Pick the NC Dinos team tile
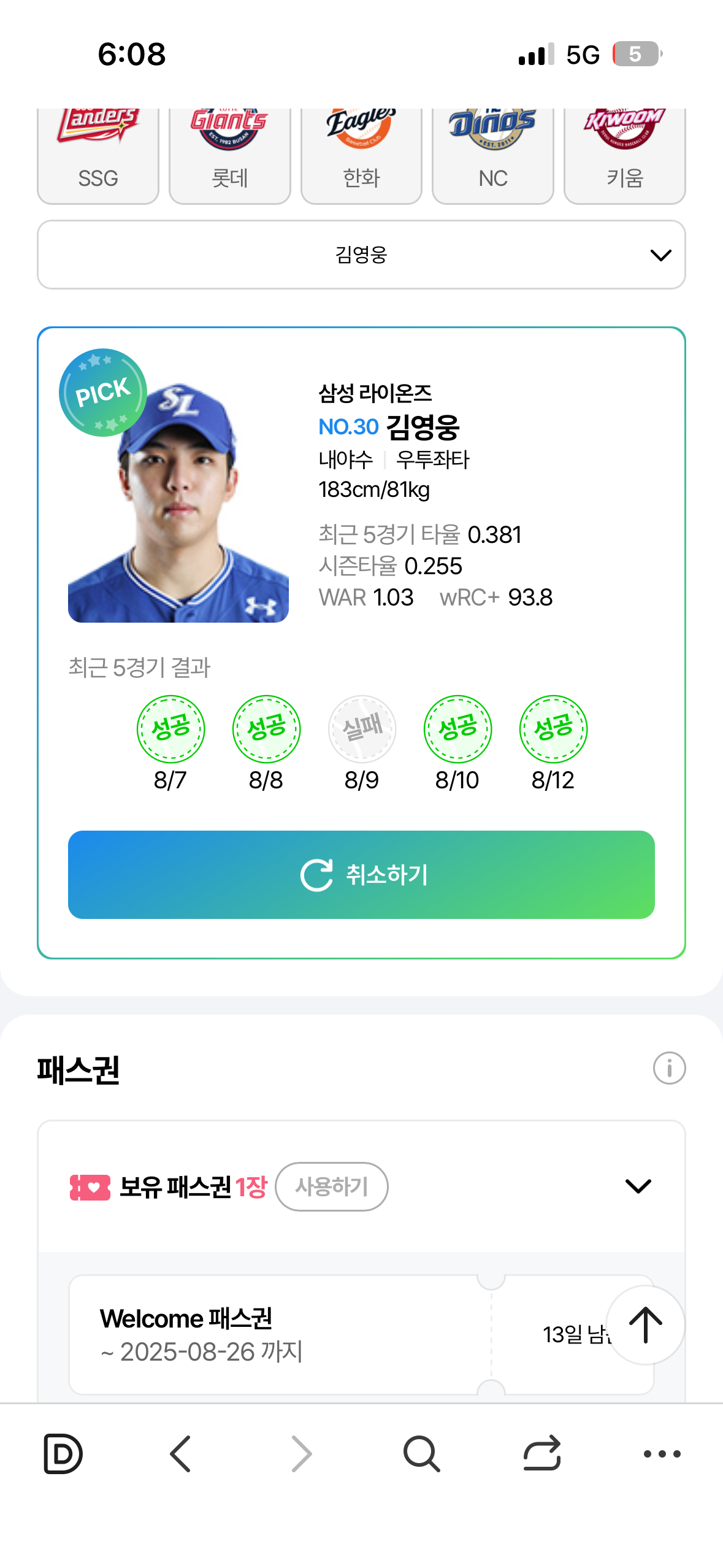 [492, 156]
